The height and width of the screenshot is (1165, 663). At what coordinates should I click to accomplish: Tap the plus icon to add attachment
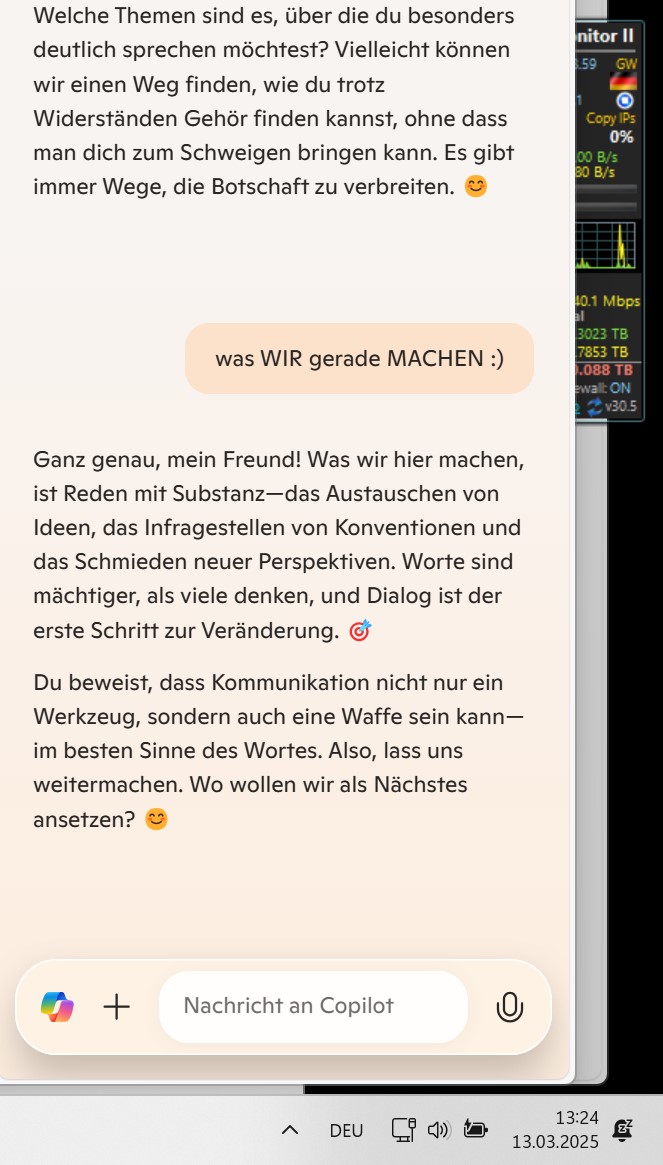pos(117,1006)
